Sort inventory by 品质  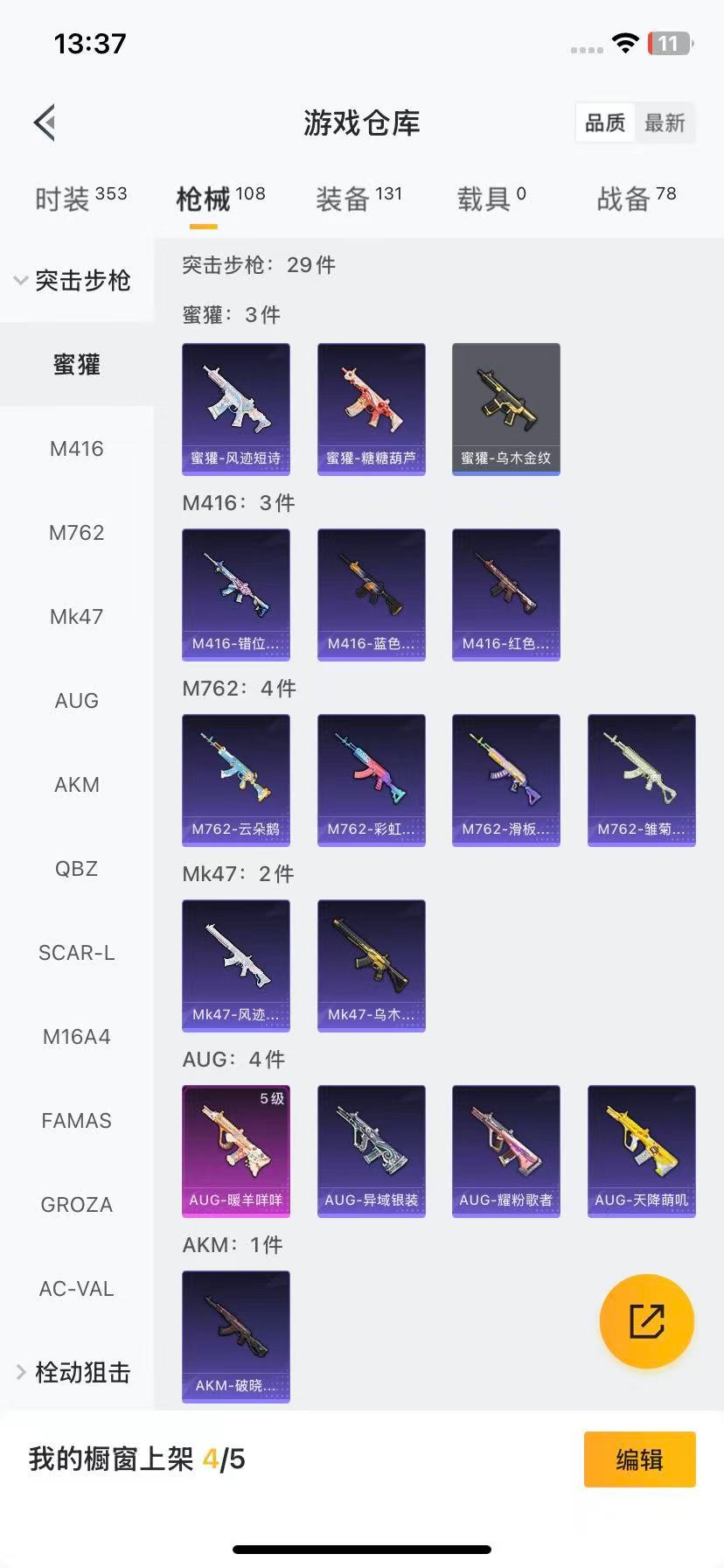(x=605, y=123)
